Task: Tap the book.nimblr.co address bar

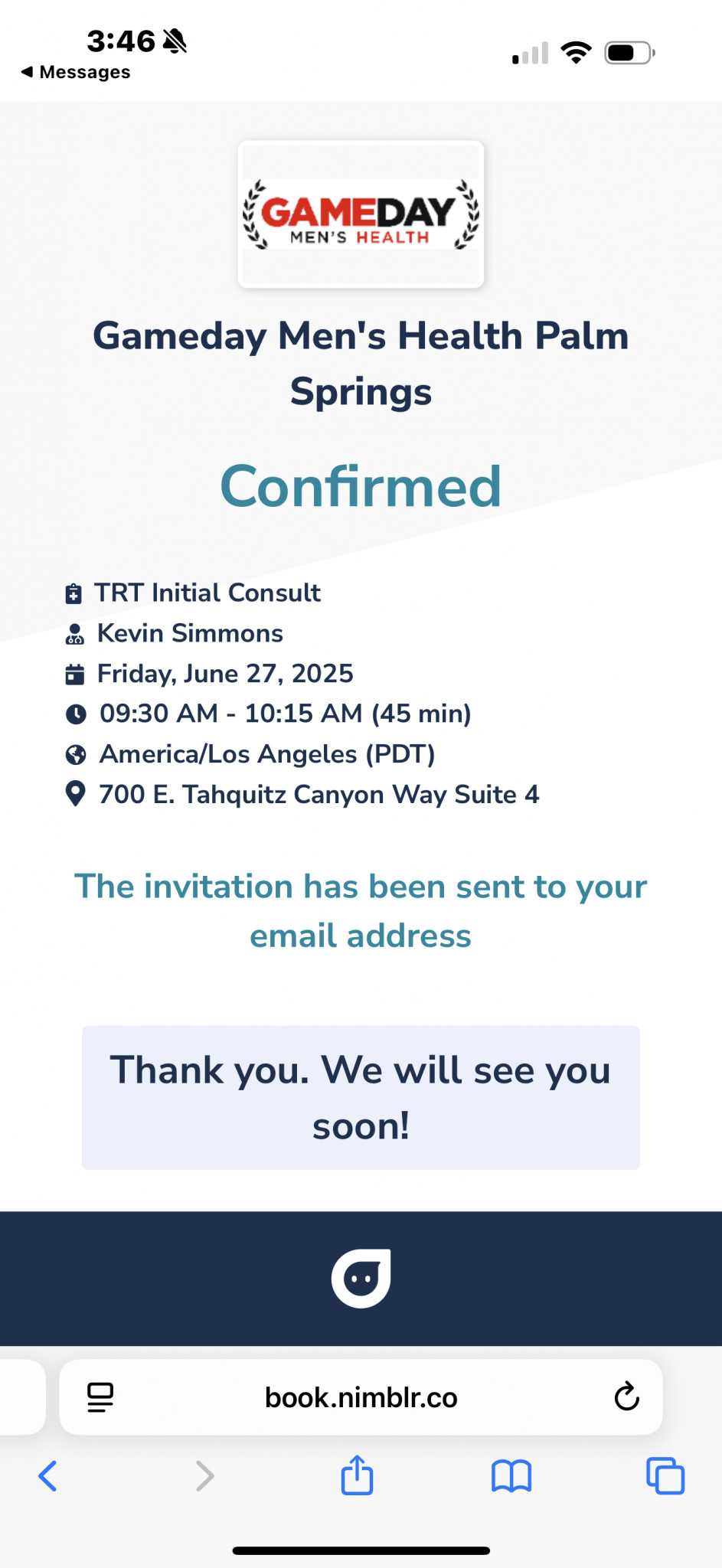Action: pos(361,1397)
